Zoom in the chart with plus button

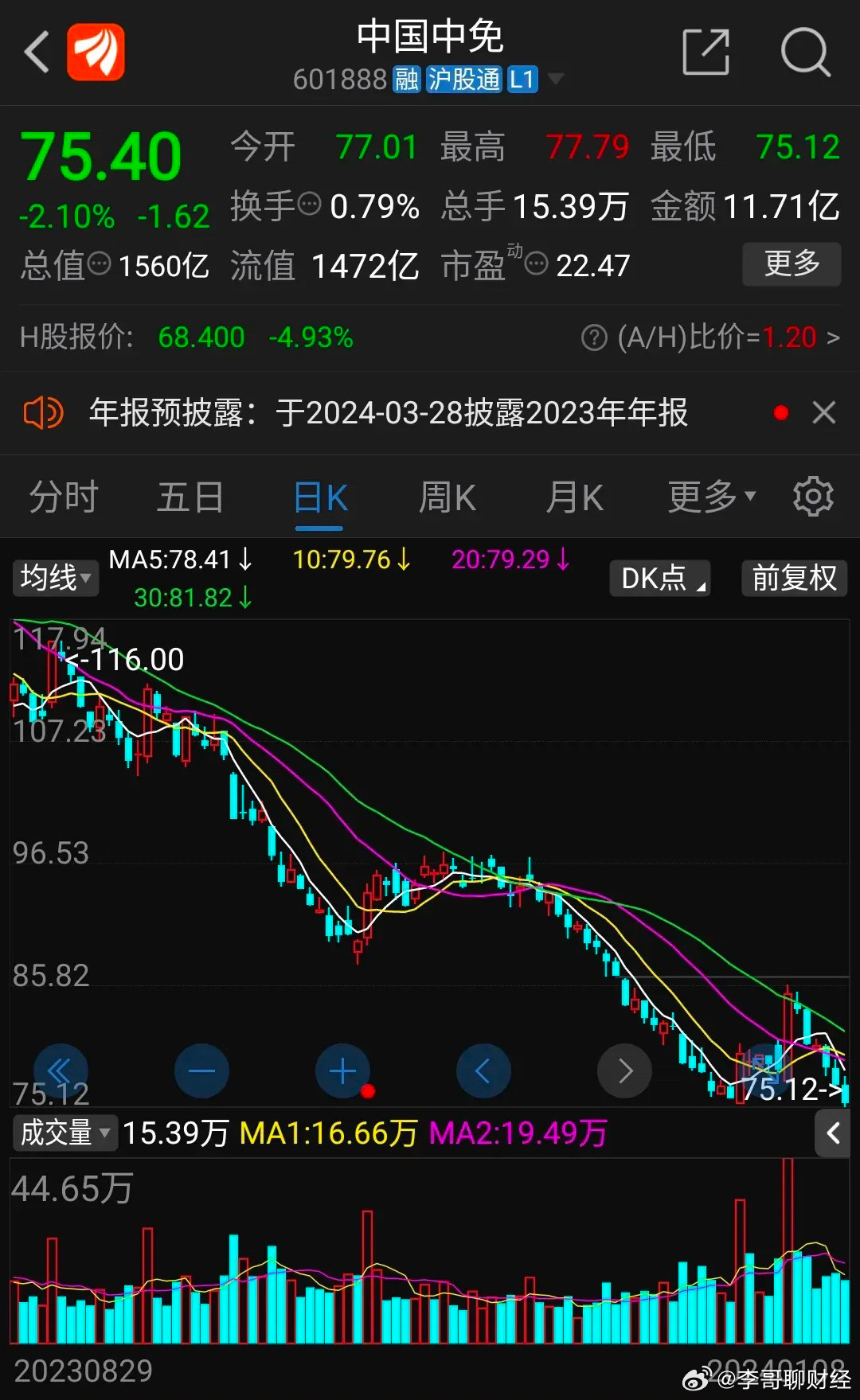pos(342,1070)
